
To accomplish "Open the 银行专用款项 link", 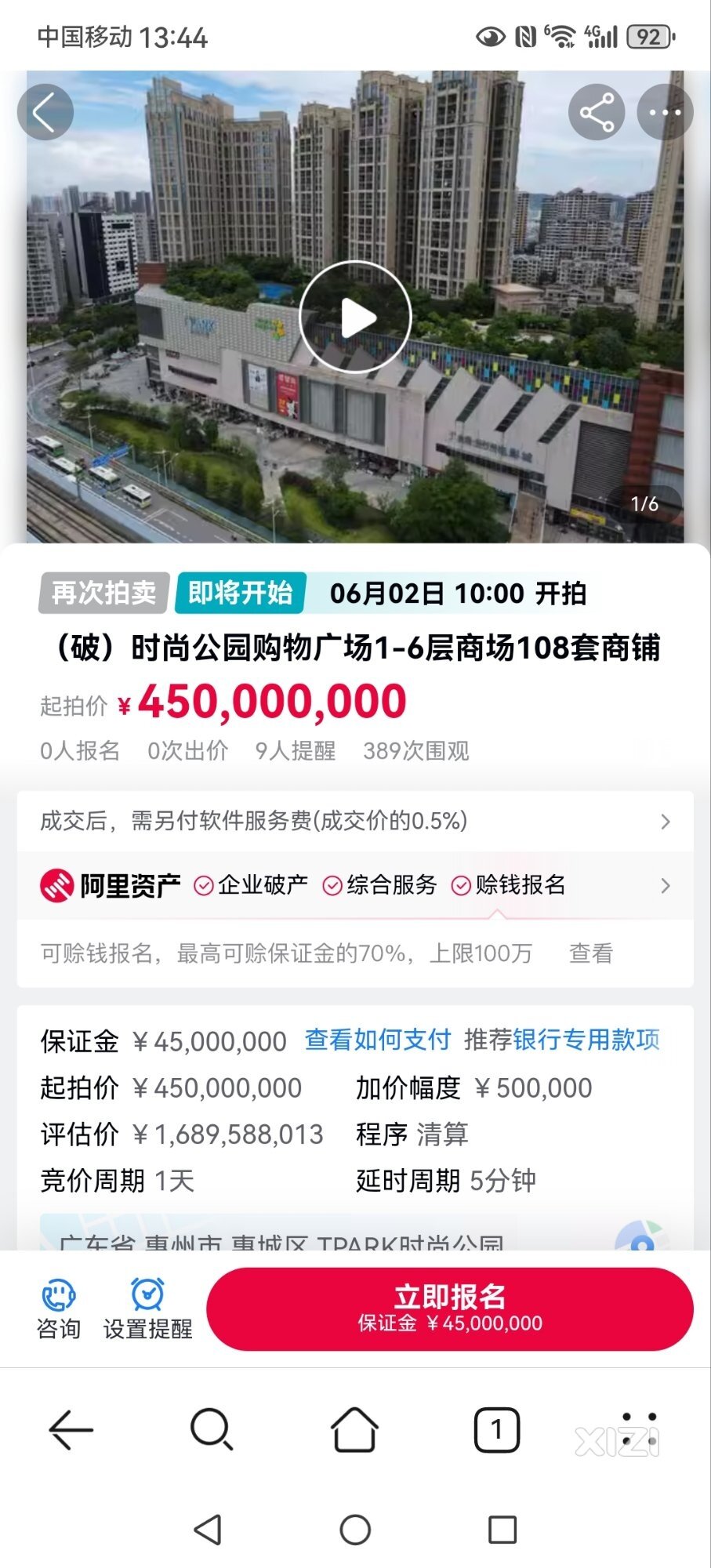I will [586, 1040].
